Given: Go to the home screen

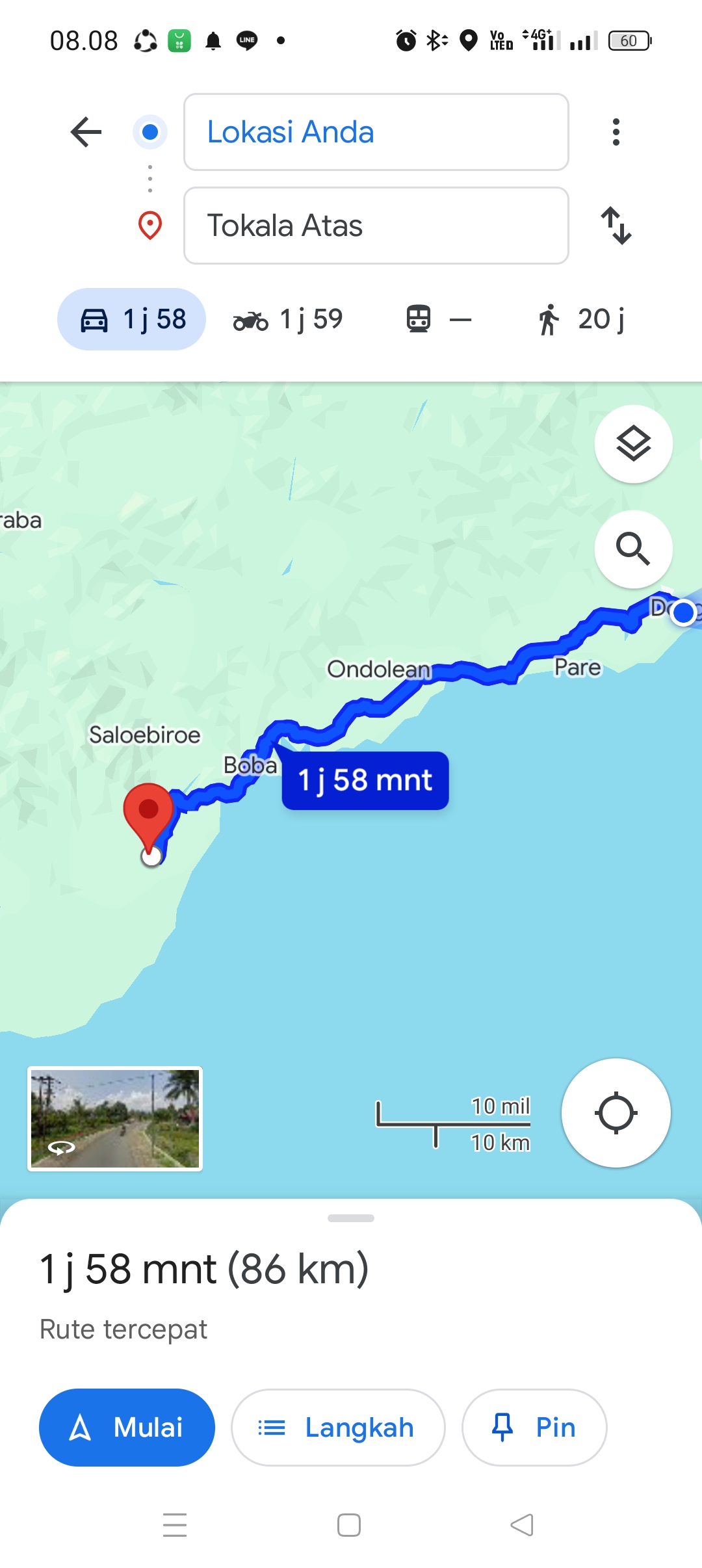Looking at the screenshot, I should (349, 1525).
